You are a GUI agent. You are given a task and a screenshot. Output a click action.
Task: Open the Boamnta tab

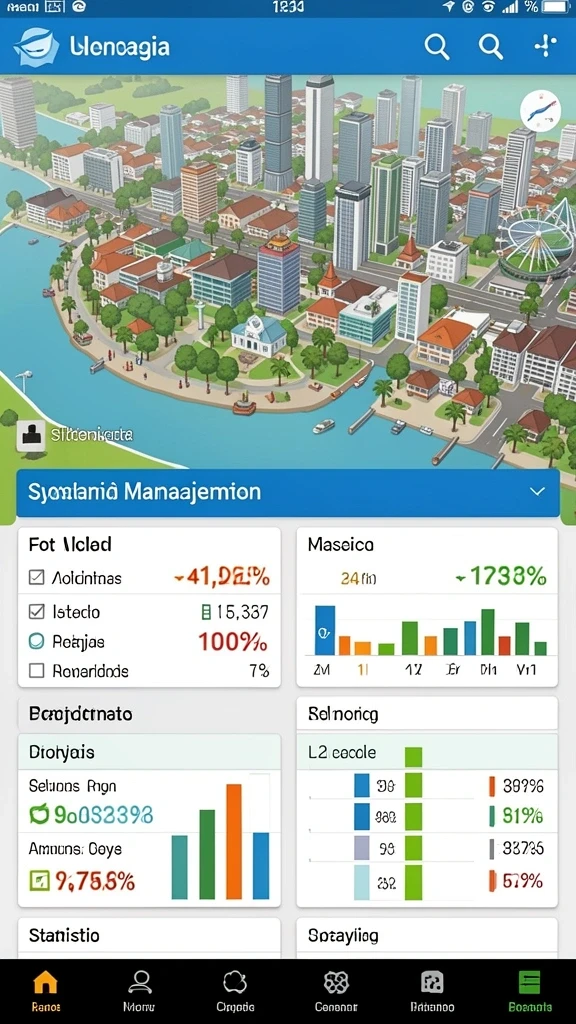(x=530, y=991)
